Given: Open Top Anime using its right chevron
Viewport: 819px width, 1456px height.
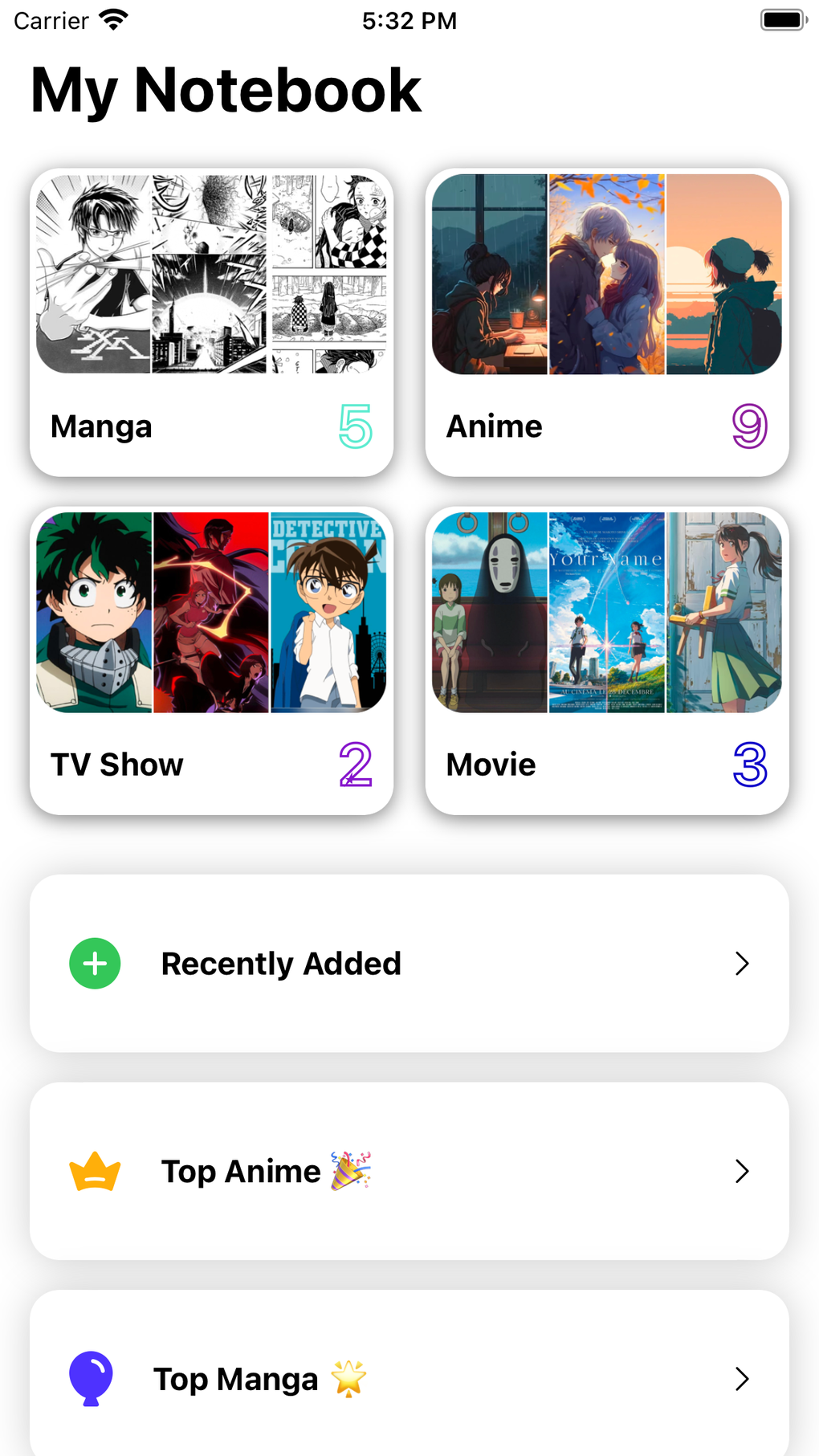Looking at the screenshot, I should [741, 1171].
